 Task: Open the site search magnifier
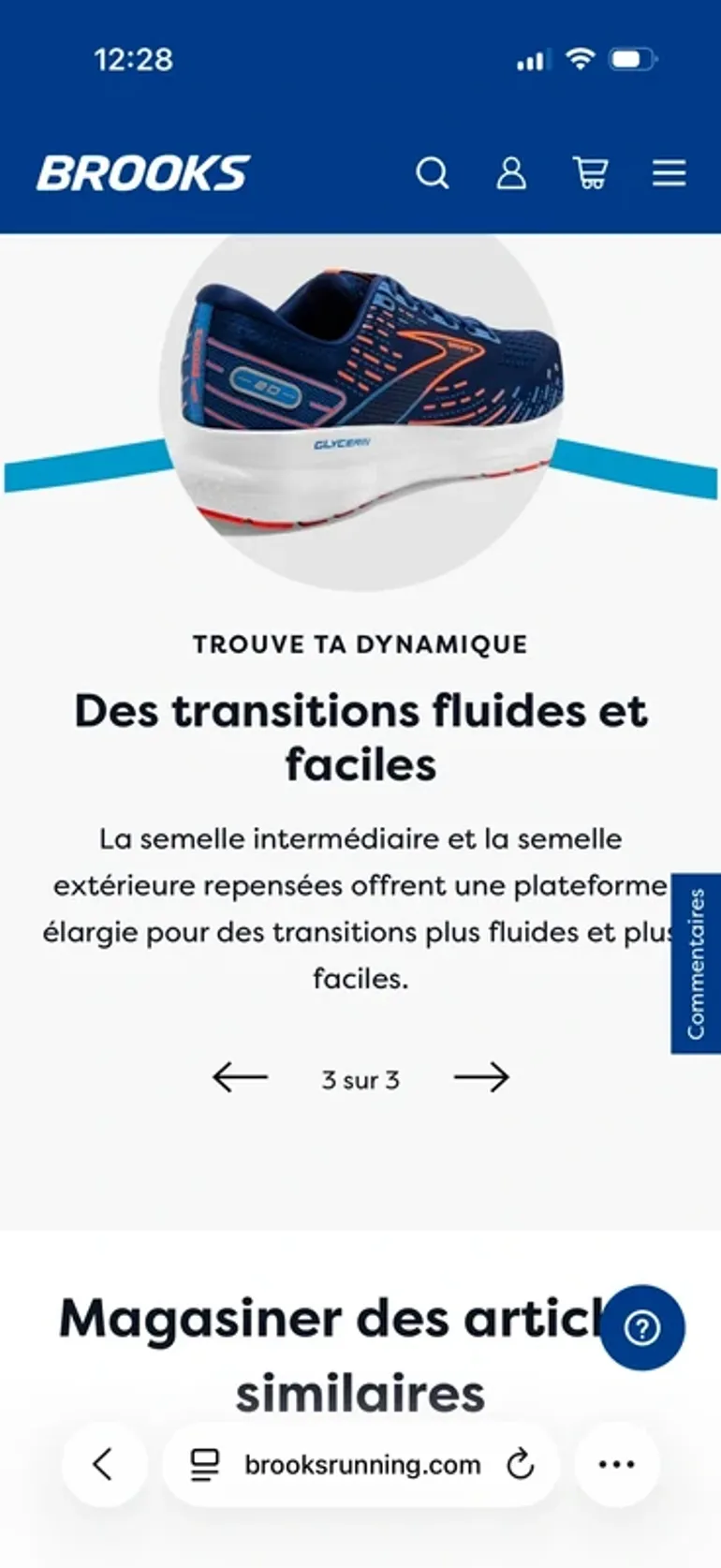[x=433, y=173]
